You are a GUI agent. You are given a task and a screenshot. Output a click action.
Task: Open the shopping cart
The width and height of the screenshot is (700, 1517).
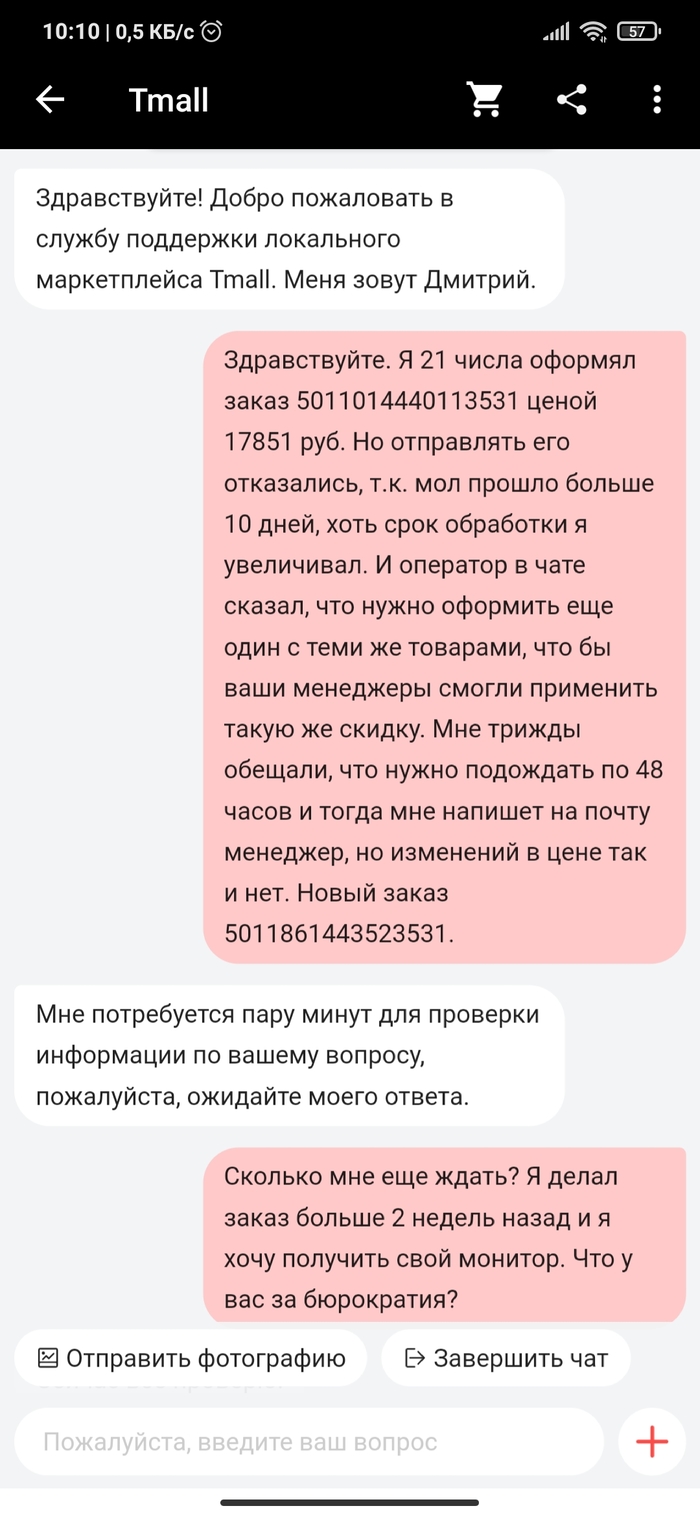click(x=485, y=100)
